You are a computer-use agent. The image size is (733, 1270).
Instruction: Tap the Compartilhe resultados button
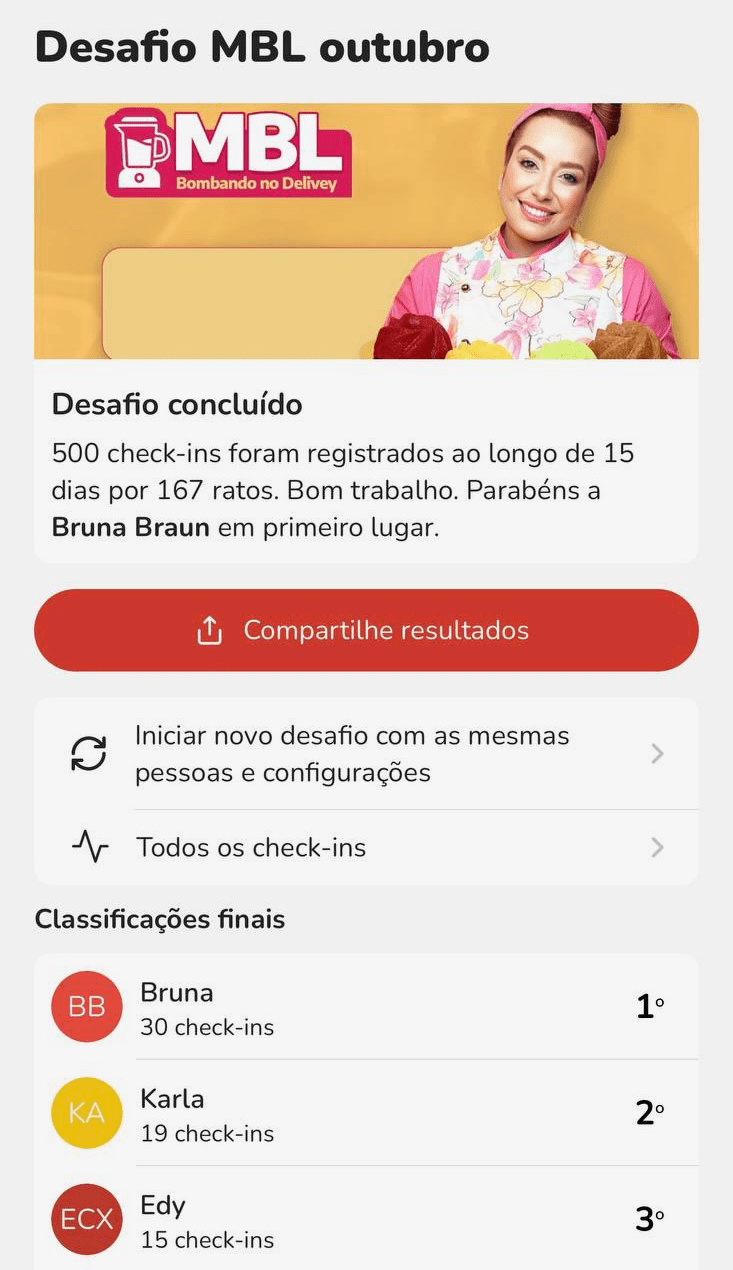pos(366,631)
